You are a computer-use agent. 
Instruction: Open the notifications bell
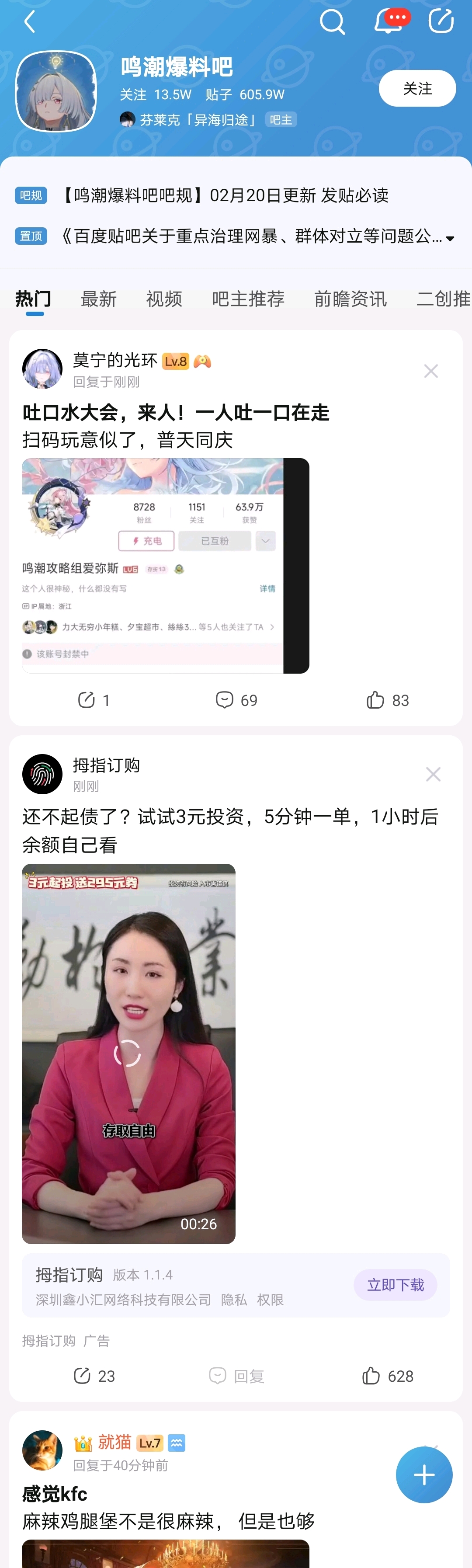click(x=388, y=22)
